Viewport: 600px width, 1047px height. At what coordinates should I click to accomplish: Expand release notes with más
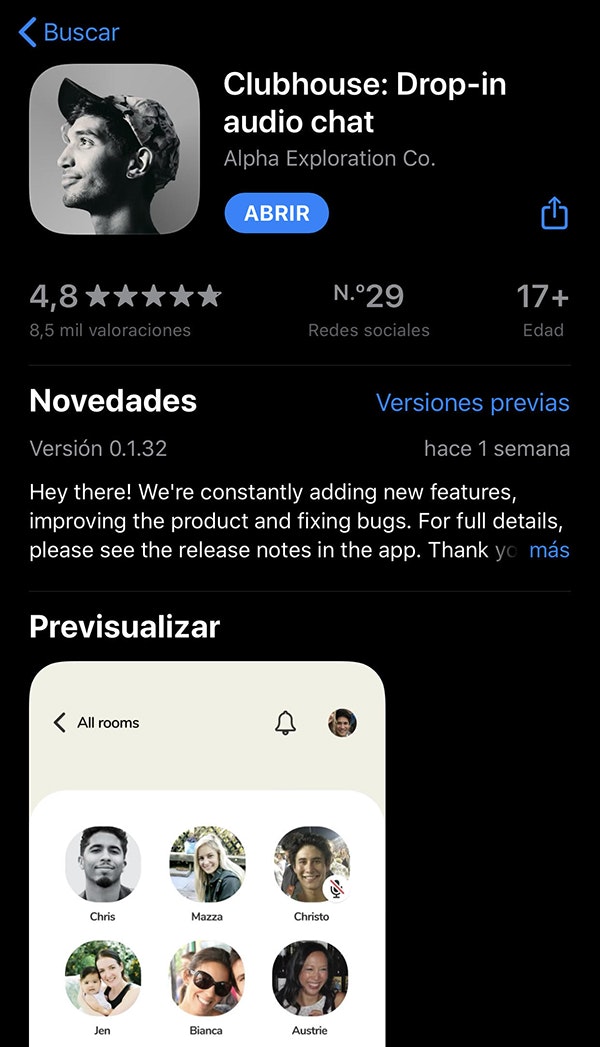(x=549, y=550)
